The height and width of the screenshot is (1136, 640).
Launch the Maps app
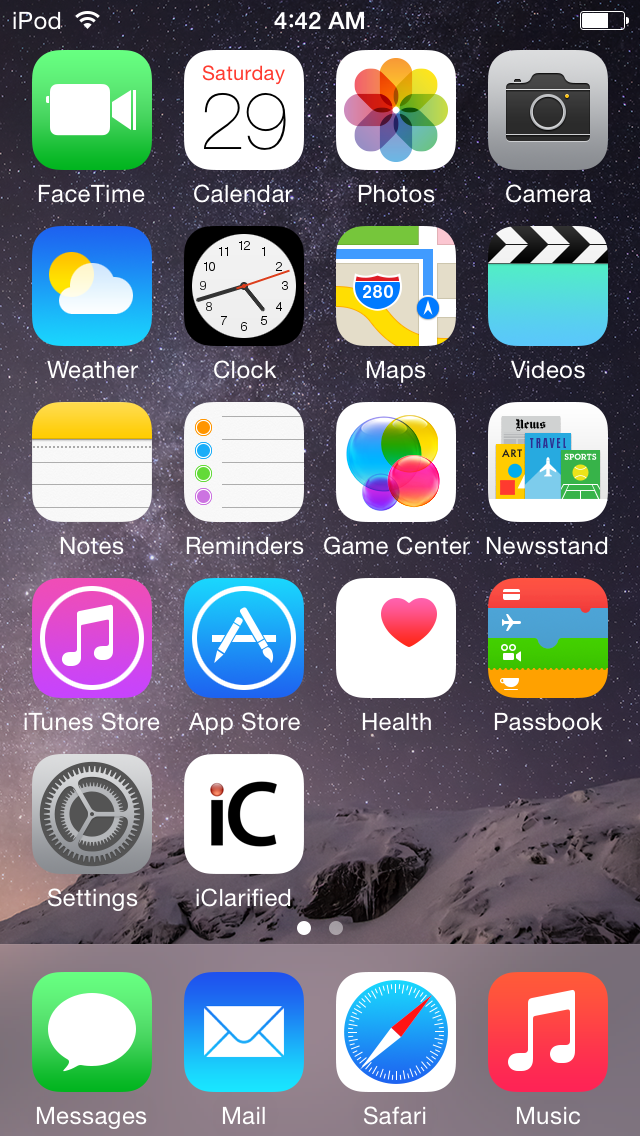396,286
